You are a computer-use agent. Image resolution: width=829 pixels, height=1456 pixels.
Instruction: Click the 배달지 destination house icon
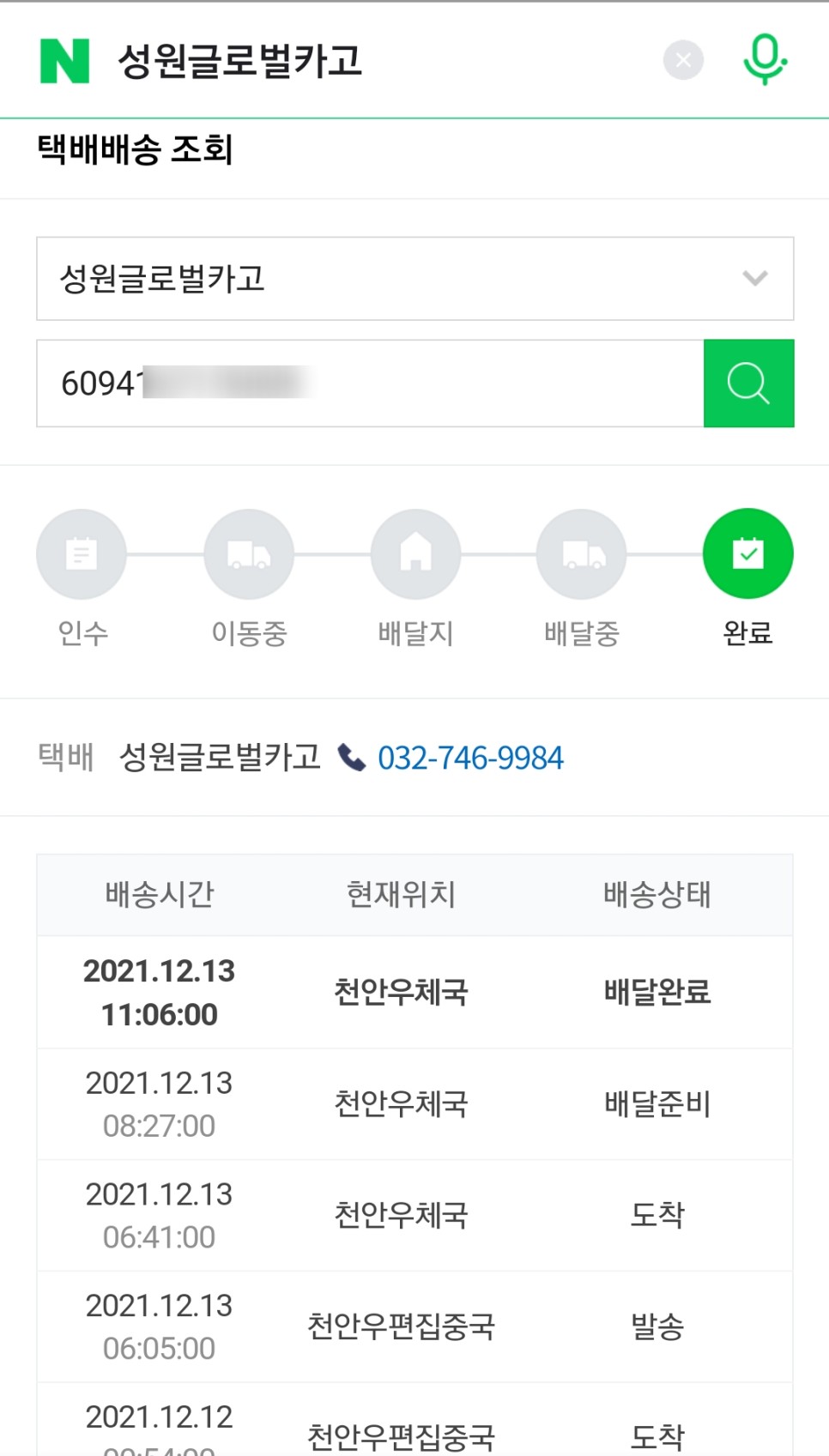[x=415, y=553]
